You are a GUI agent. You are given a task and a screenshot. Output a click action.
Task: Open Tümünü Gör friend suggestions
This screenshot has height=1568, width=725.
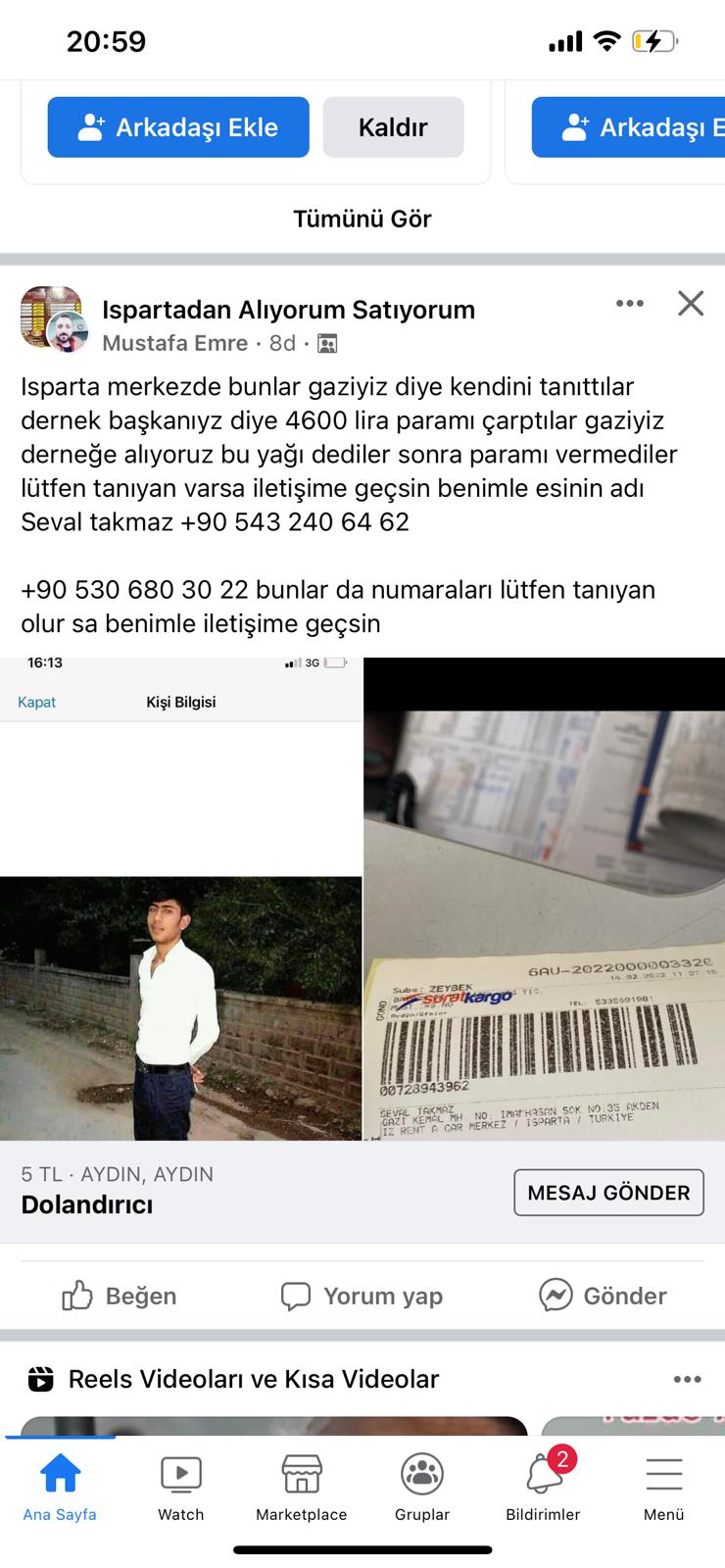[x=362, y=219]
